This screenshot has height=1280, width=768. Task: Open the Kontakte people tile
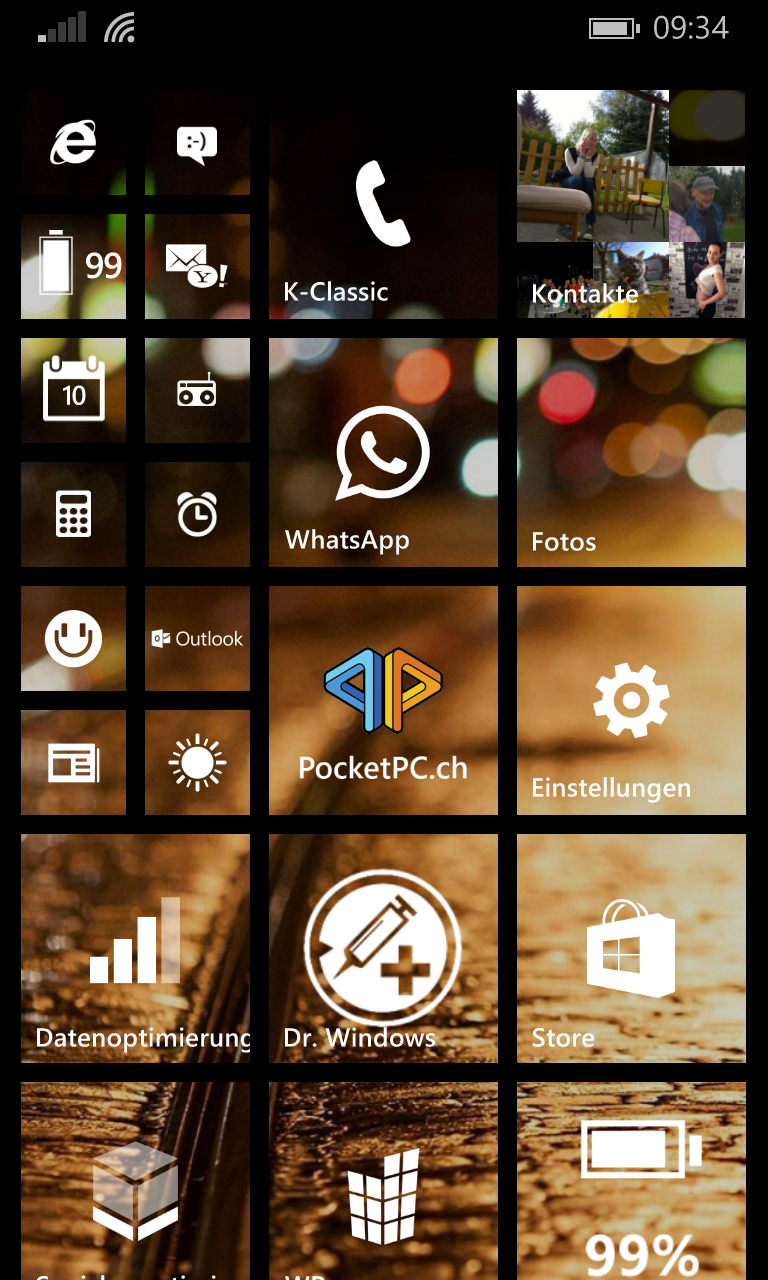coord(631,204)
